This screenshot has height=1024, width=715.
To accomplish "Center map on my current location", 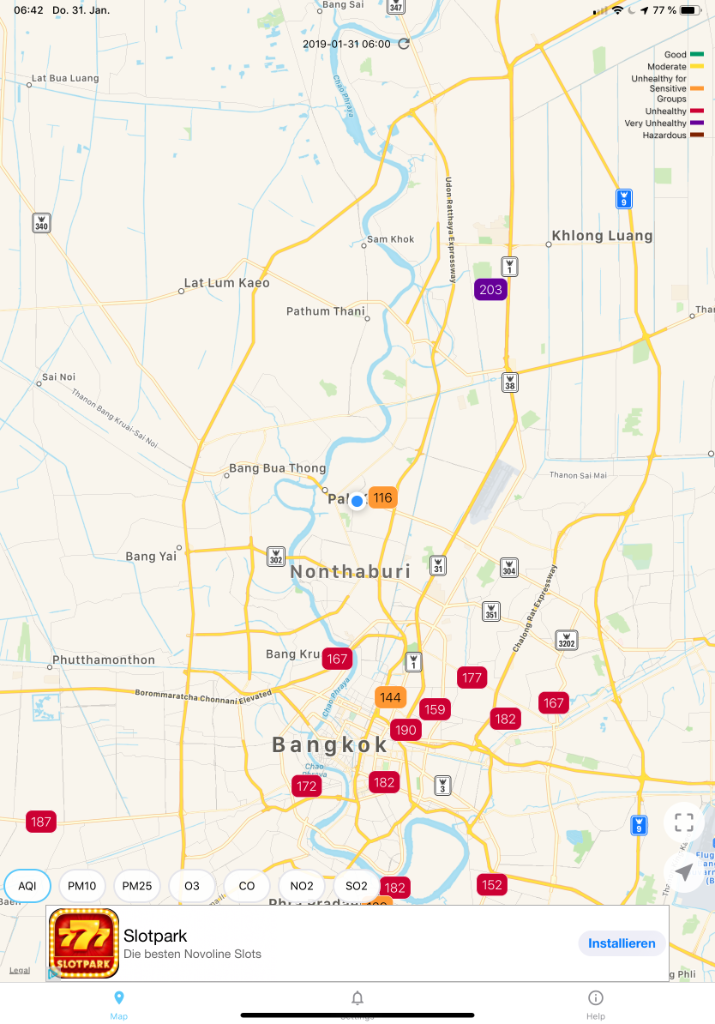I will tap(684, 873).
